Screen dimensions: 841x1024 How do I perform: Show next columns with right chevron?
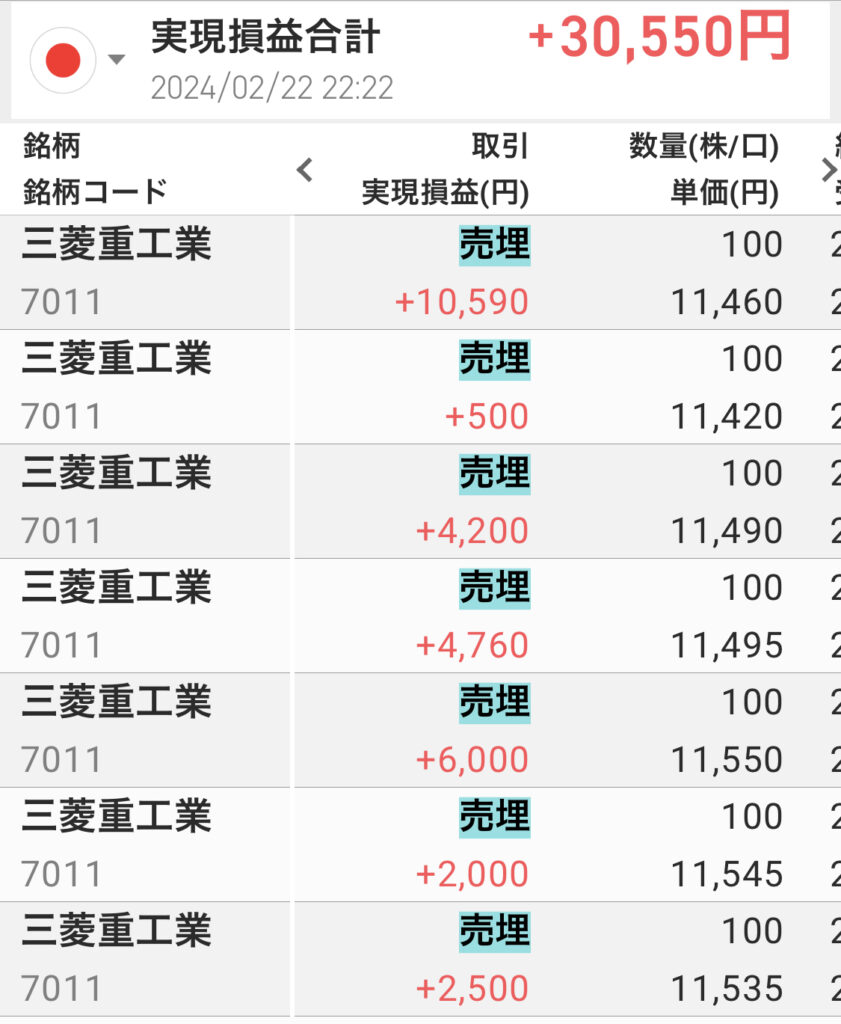coord(829,170)
